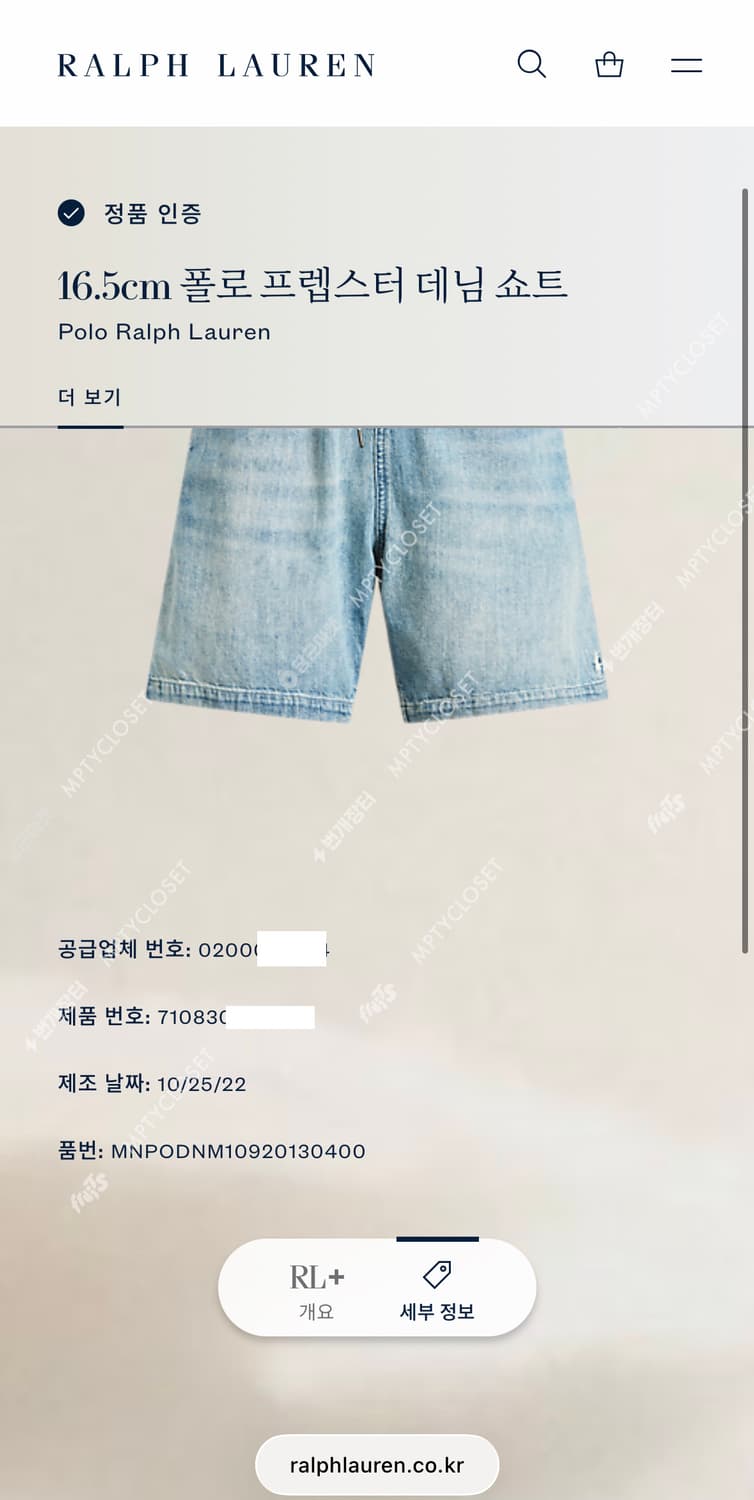The image size is (754, 1500).
Task: Open the product title 16.5cm 폴로 프렙스터 데님 쇼트
Action: 313,285
